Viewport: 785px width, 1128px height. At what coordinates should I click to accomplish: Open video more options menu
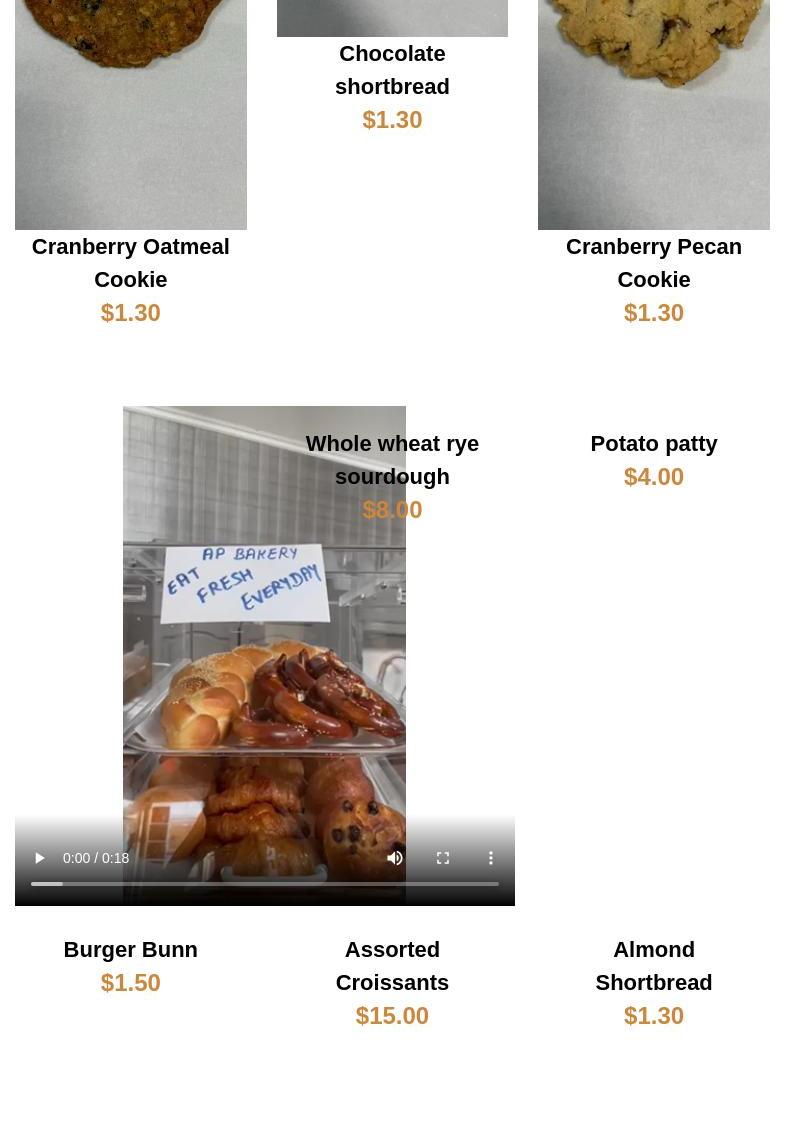(491, 858)
